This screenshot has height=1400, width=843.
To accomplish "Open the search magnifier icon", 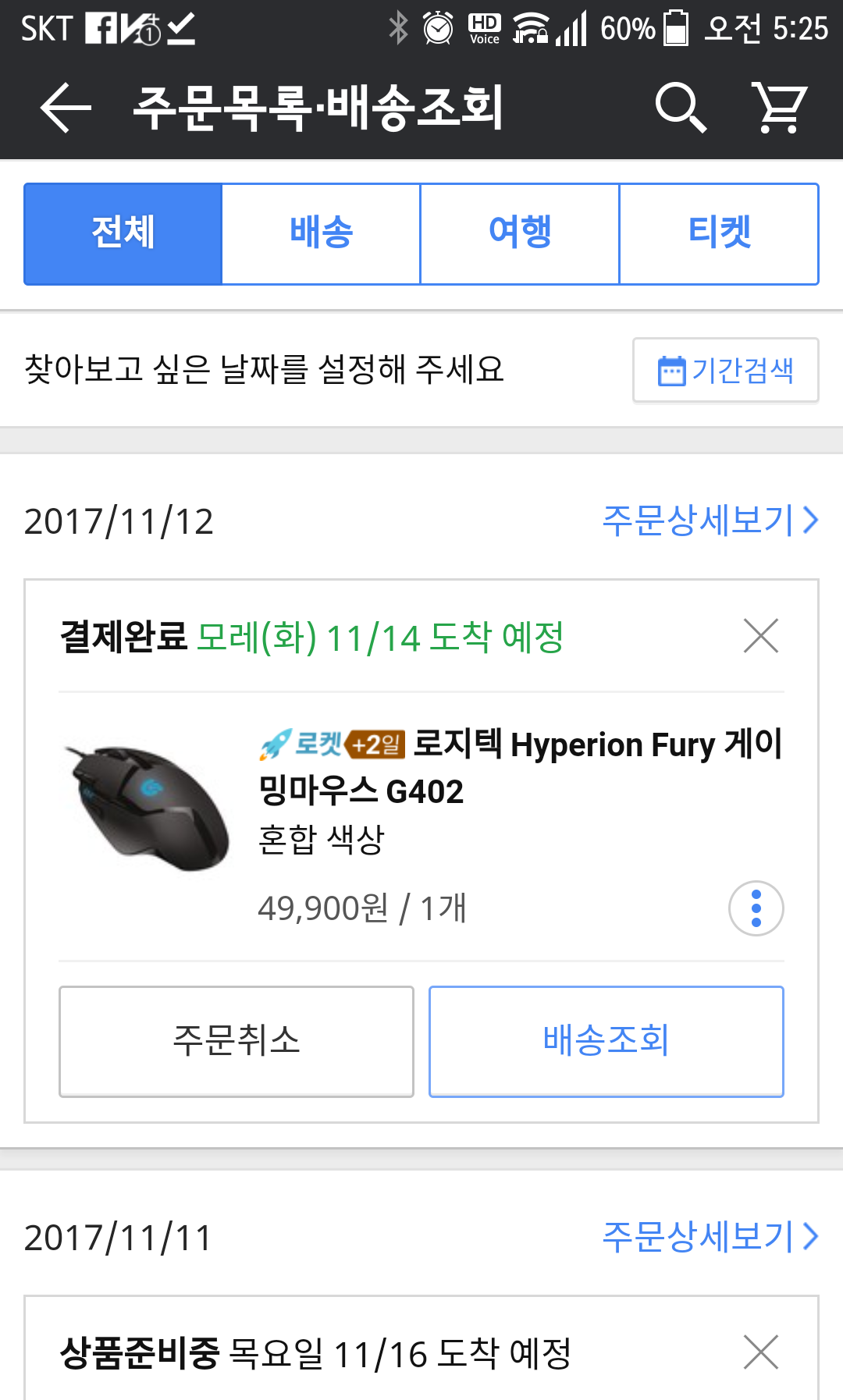I will [681, 108].
